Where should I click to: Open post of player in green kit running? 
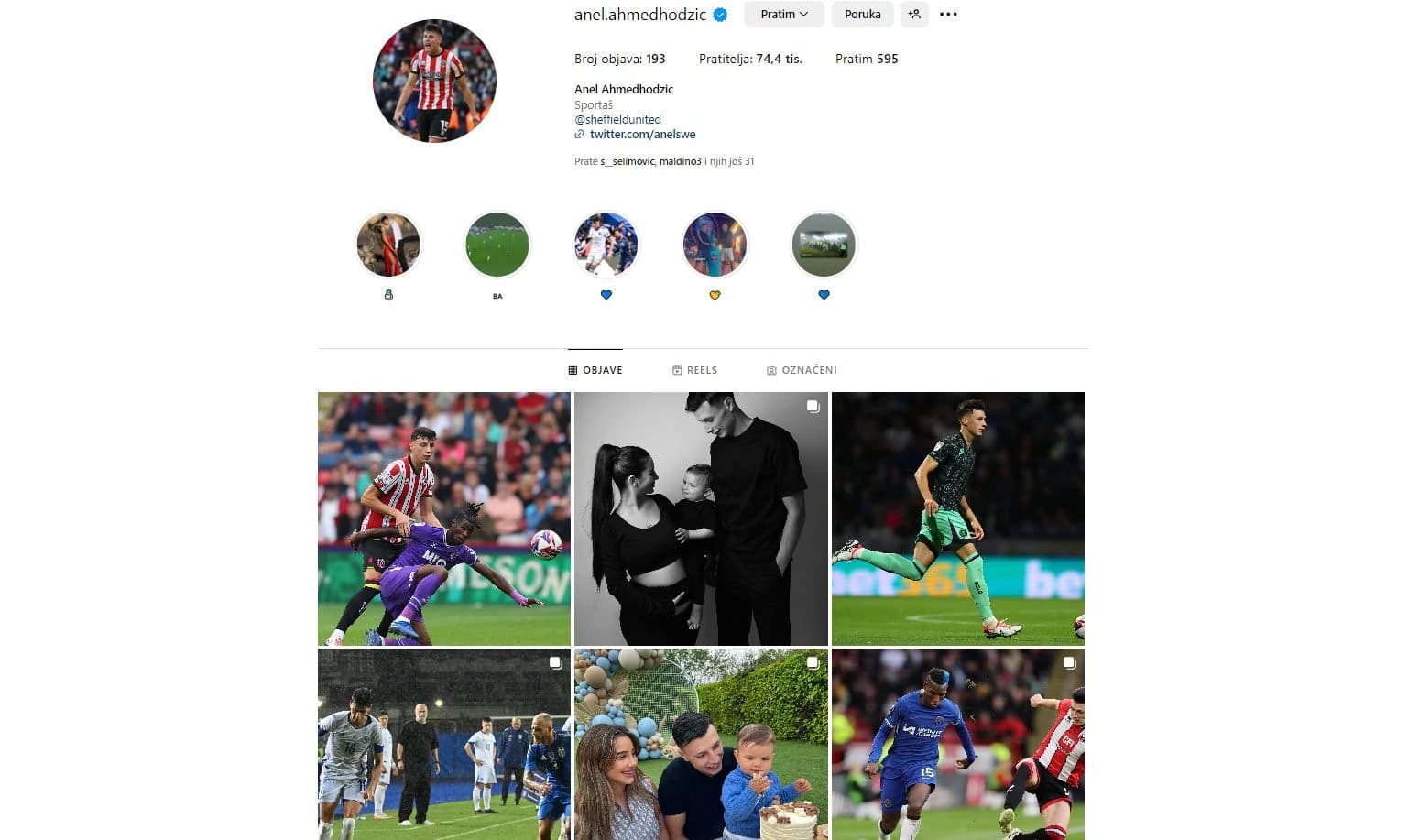957,518
